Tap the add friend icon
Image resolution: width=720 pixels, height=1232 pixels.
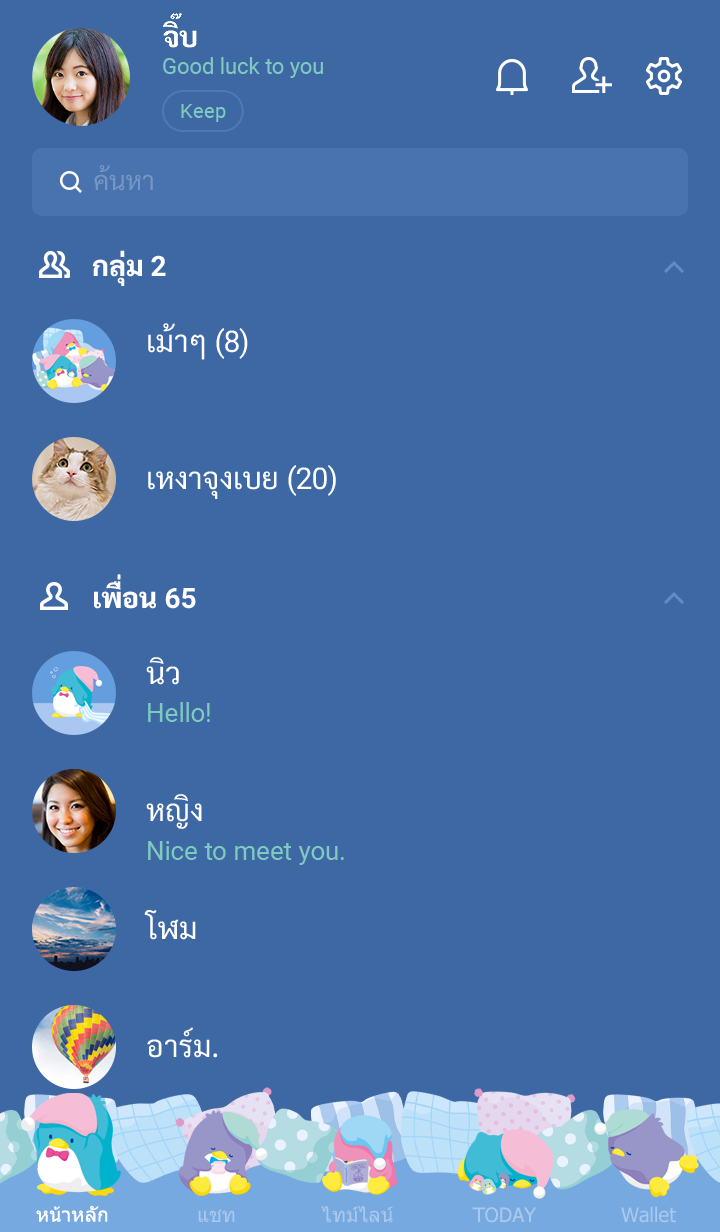click(590, 77)
